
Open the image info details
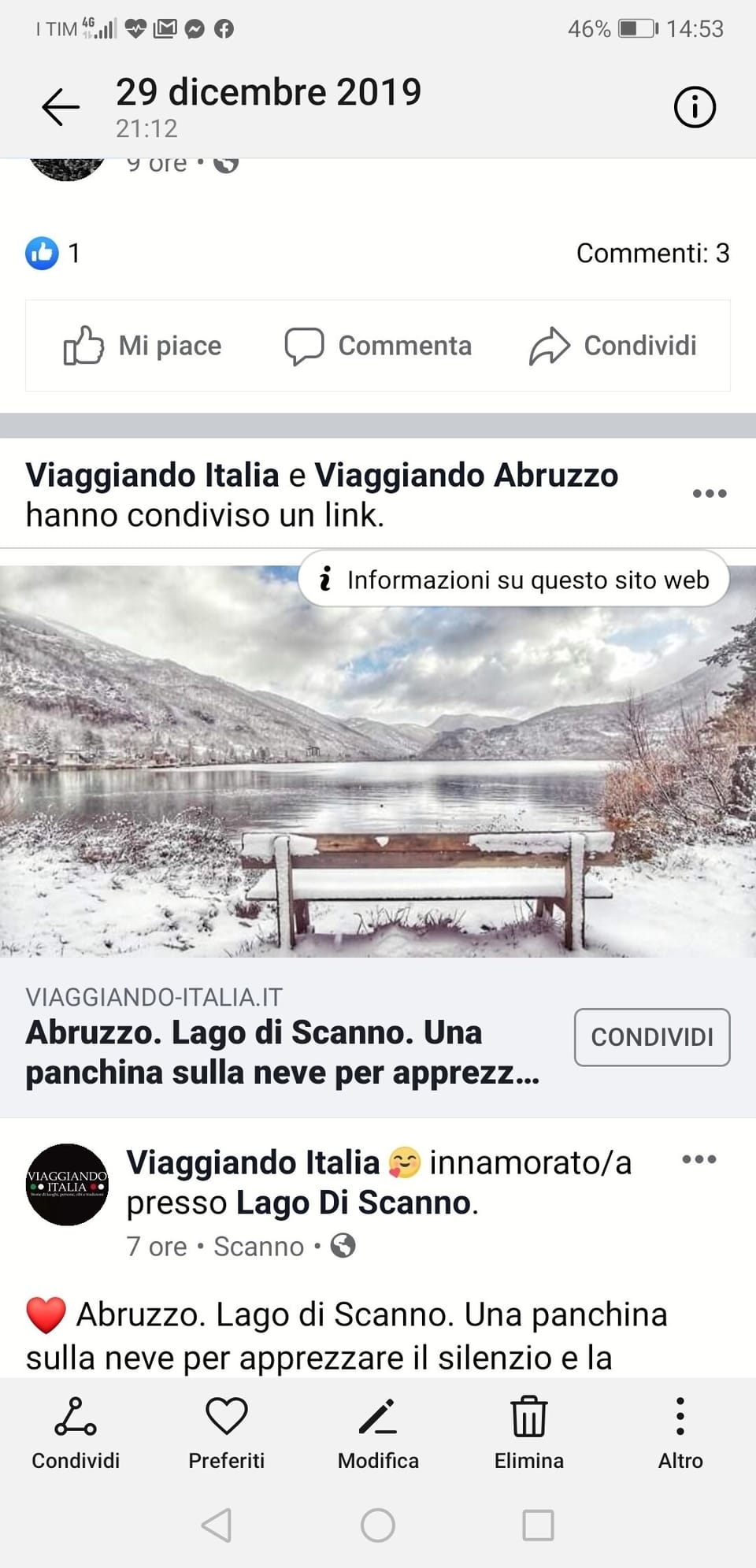[694, 107]
